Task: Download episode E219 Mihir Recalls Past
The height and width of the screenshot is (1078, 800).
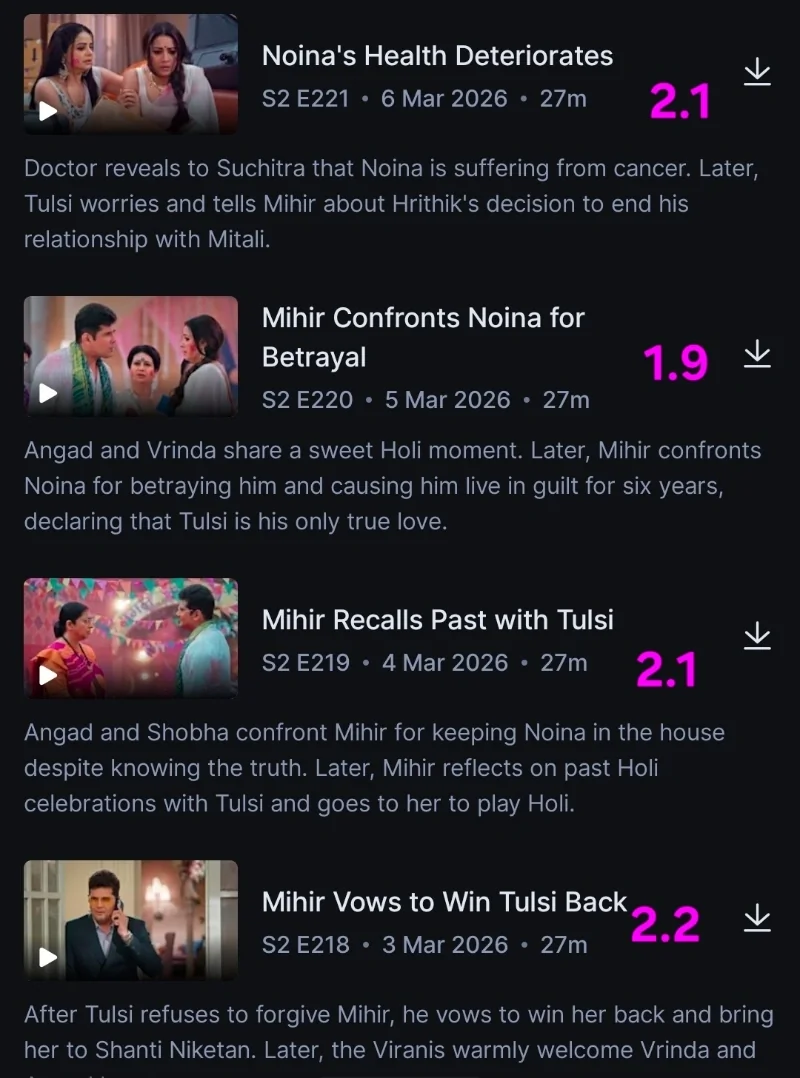Action: (758, 636)
